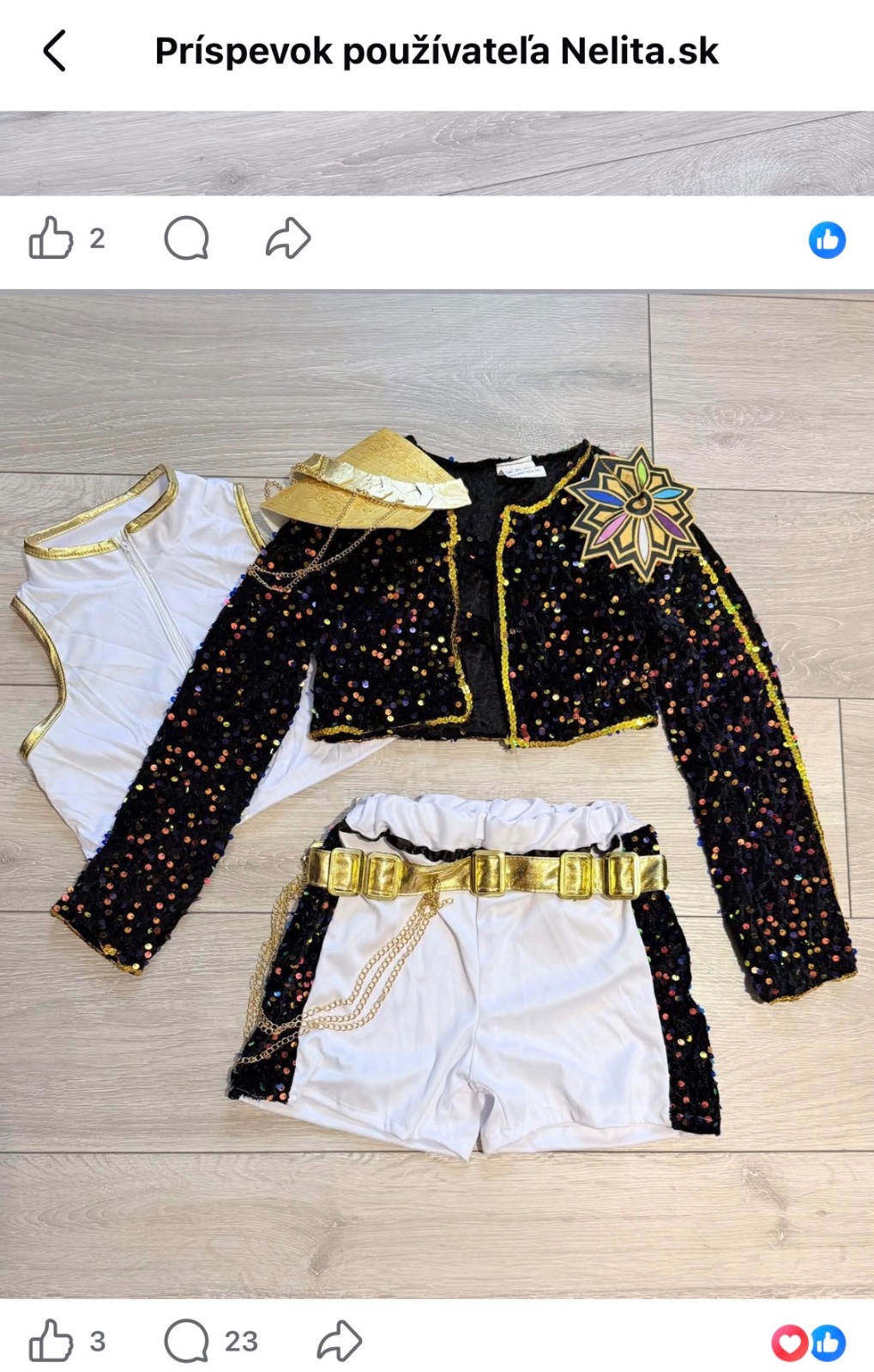
Task: Like the costume photo with 3 likes
Action: tap(51, 1340)
